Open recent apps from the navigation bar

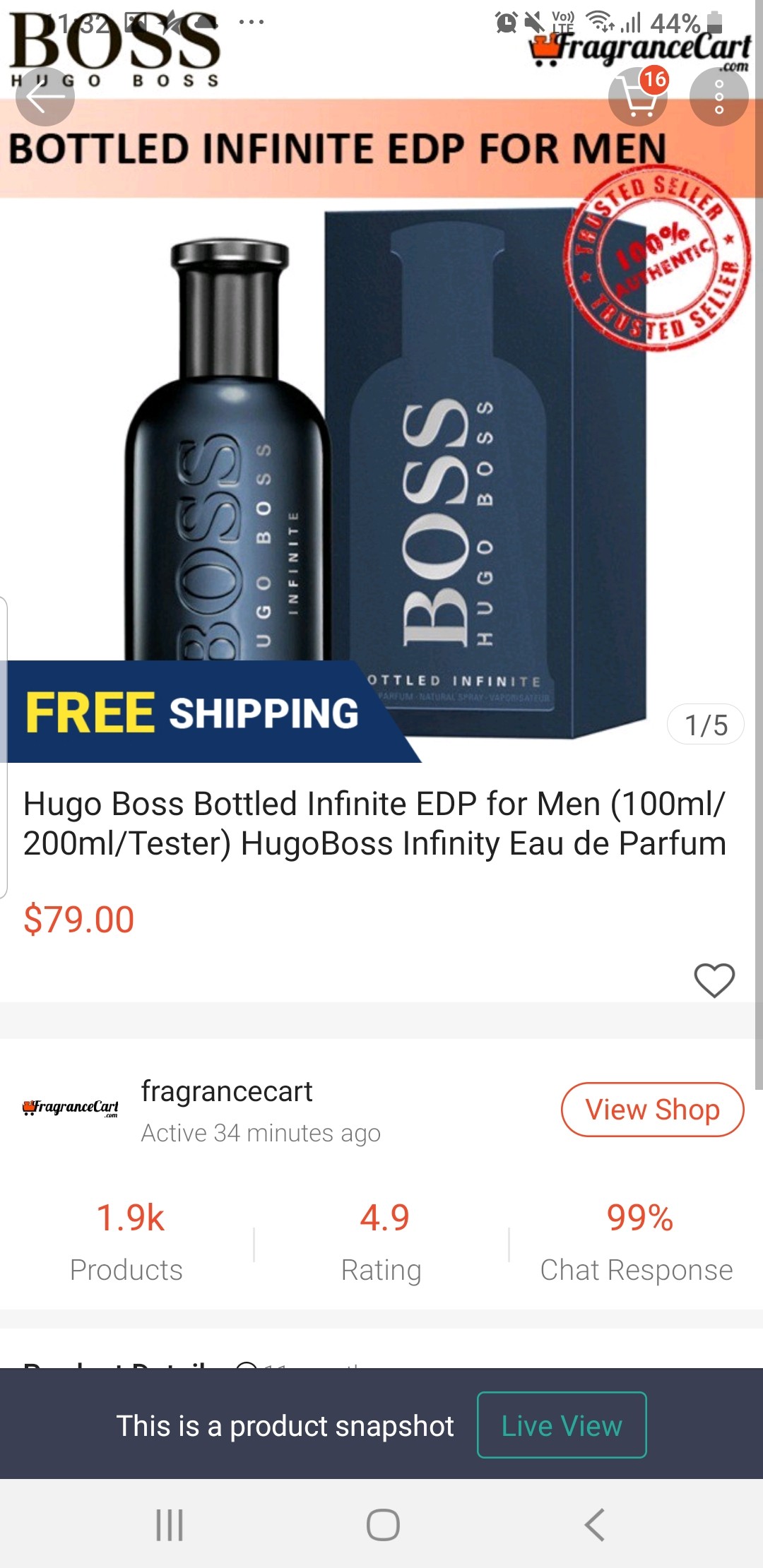[170, 1524]
